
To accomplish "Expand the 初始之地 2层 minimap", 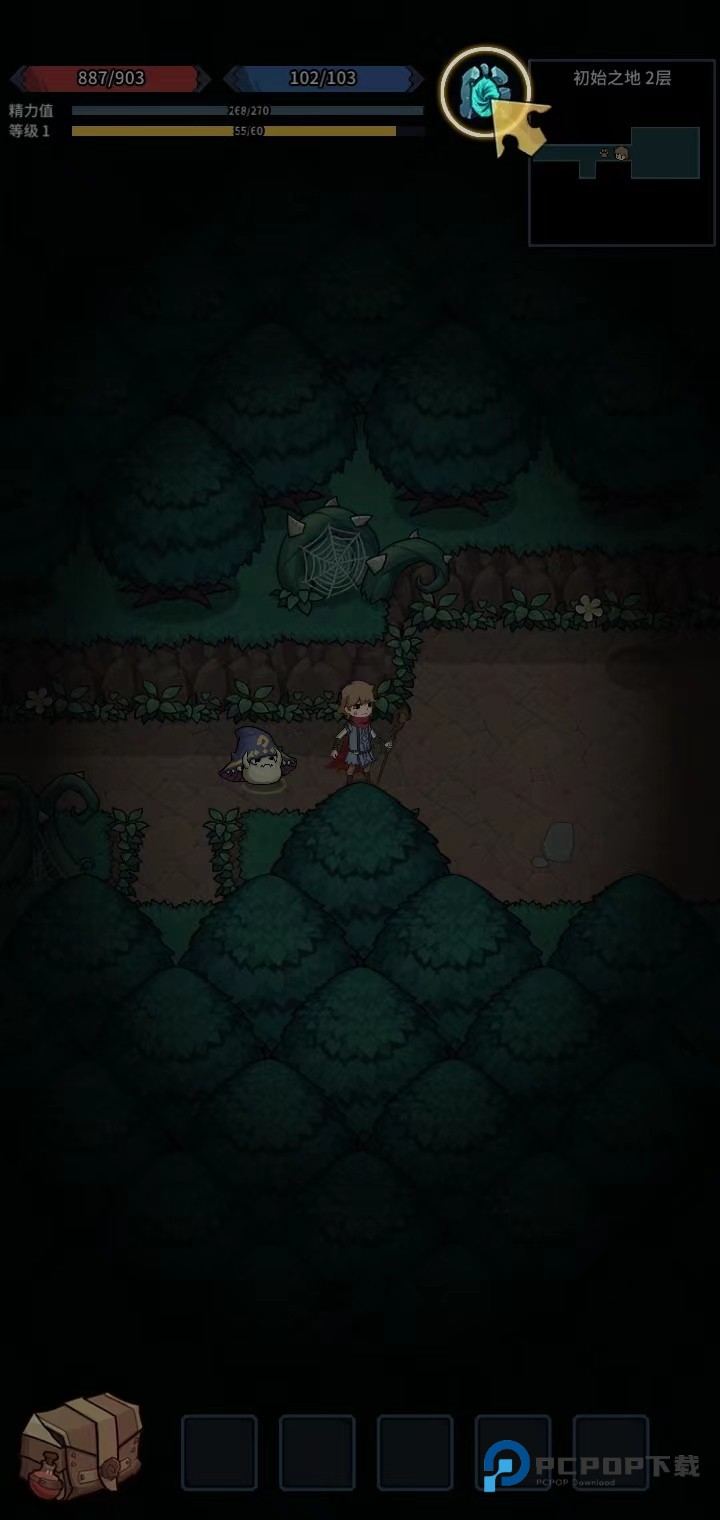I will coord(621,153).
